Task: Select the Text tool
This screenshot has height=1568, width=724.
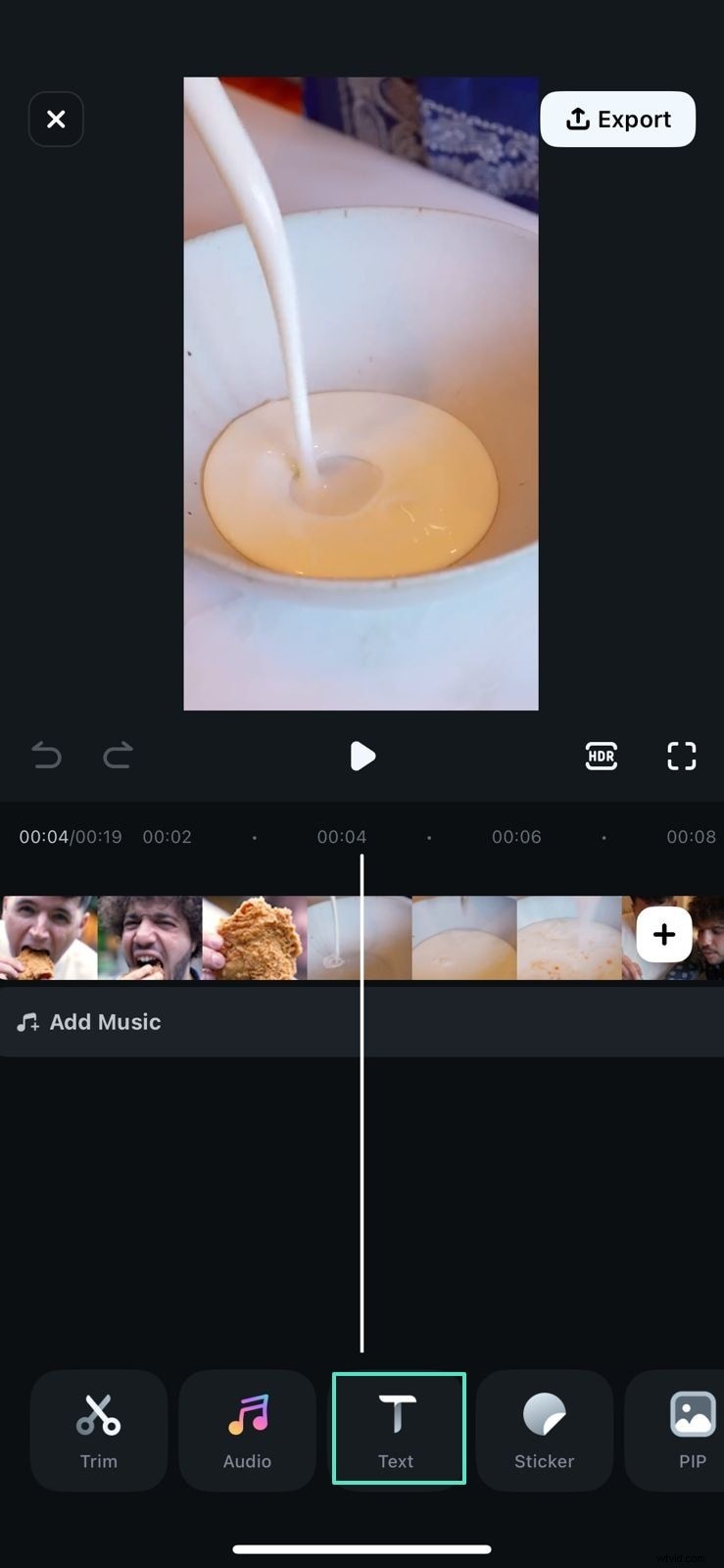Action: click(x=398, y=1430)
